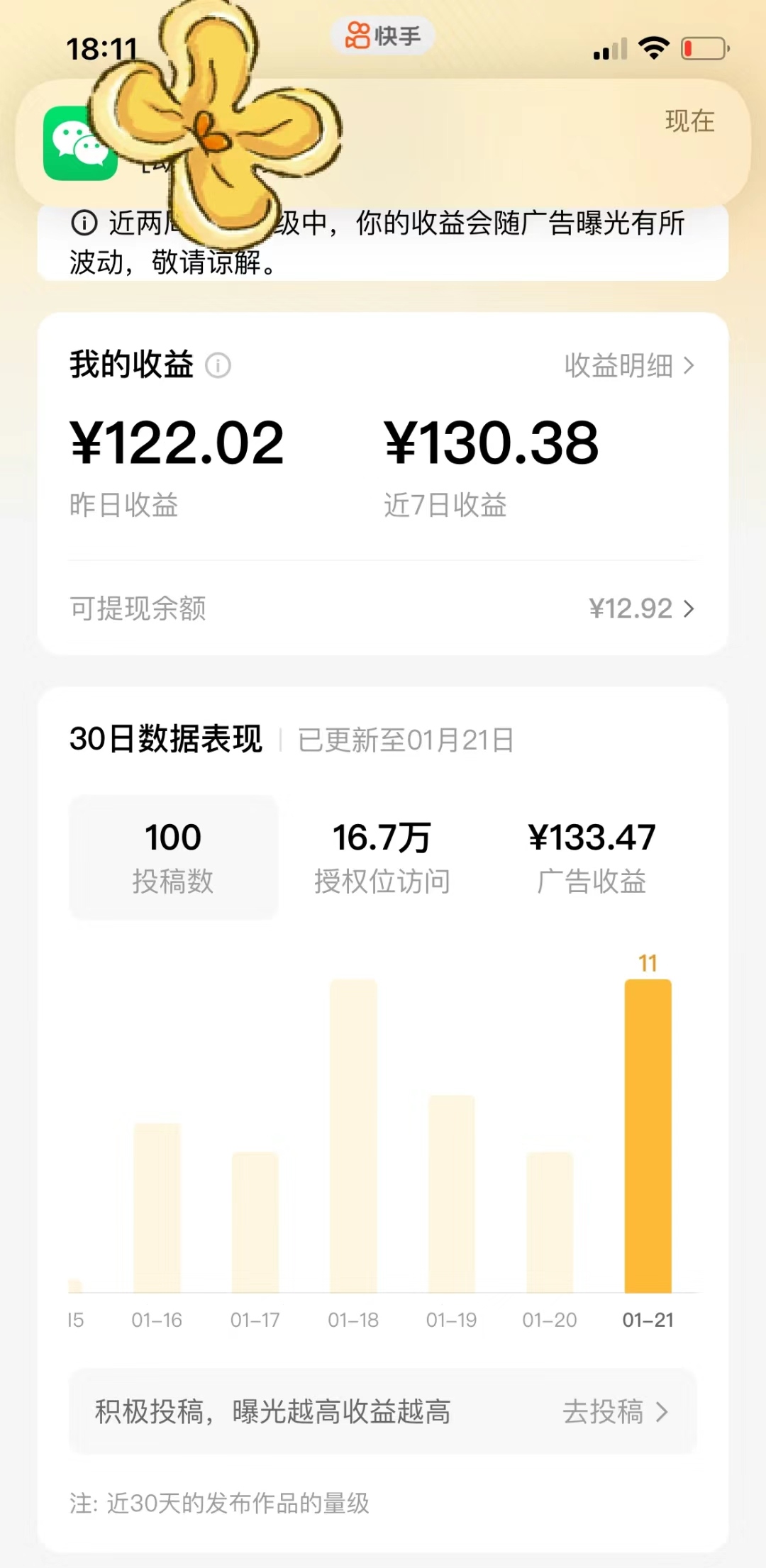Select the 01-17 bar in the chart
This screenshot has width=766, height=1568.
point(255,1221)
